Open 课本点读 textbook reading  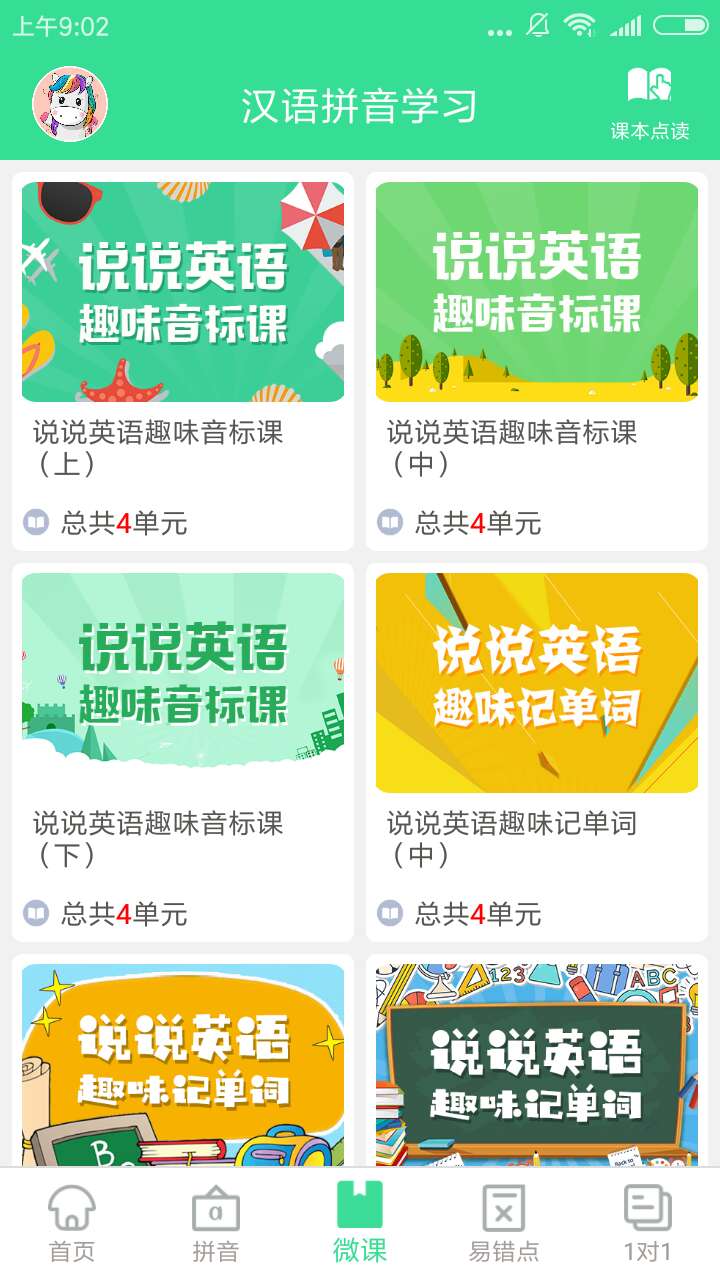click(x=650, y=103)
